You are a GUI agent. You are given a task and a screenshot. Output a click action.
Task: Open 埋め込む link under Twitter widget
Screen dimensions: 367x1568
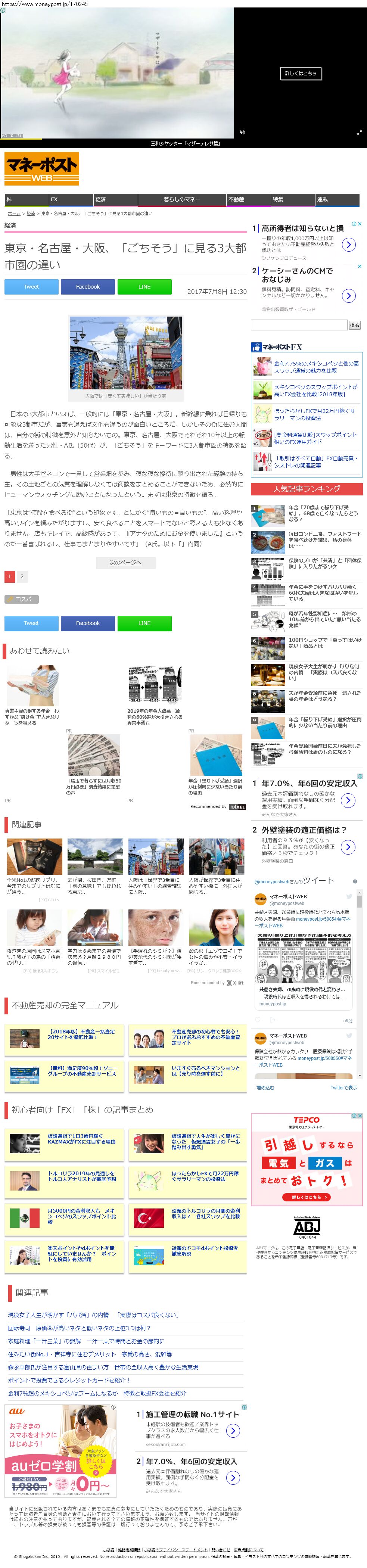[265, 1088]
